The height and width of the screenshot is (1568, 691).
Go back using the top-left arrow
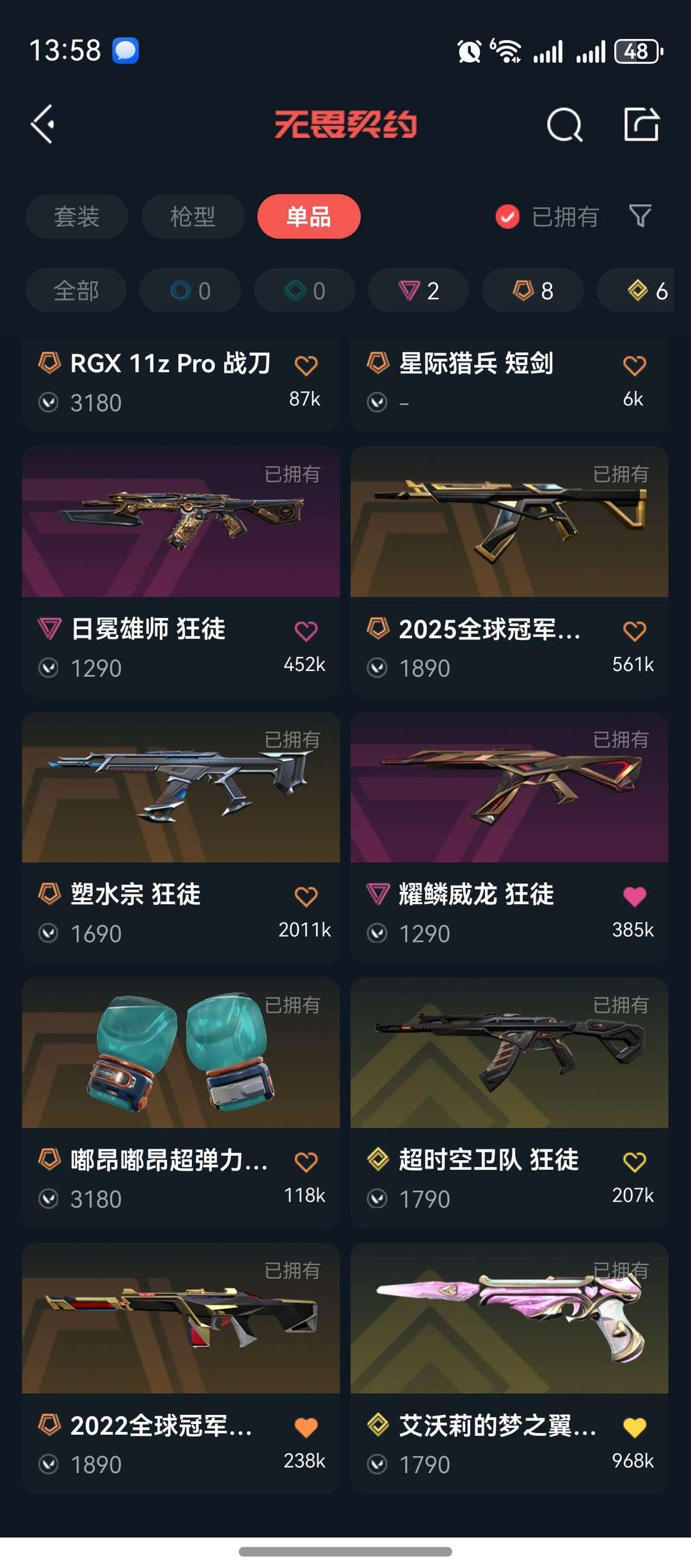click(43, 124)
